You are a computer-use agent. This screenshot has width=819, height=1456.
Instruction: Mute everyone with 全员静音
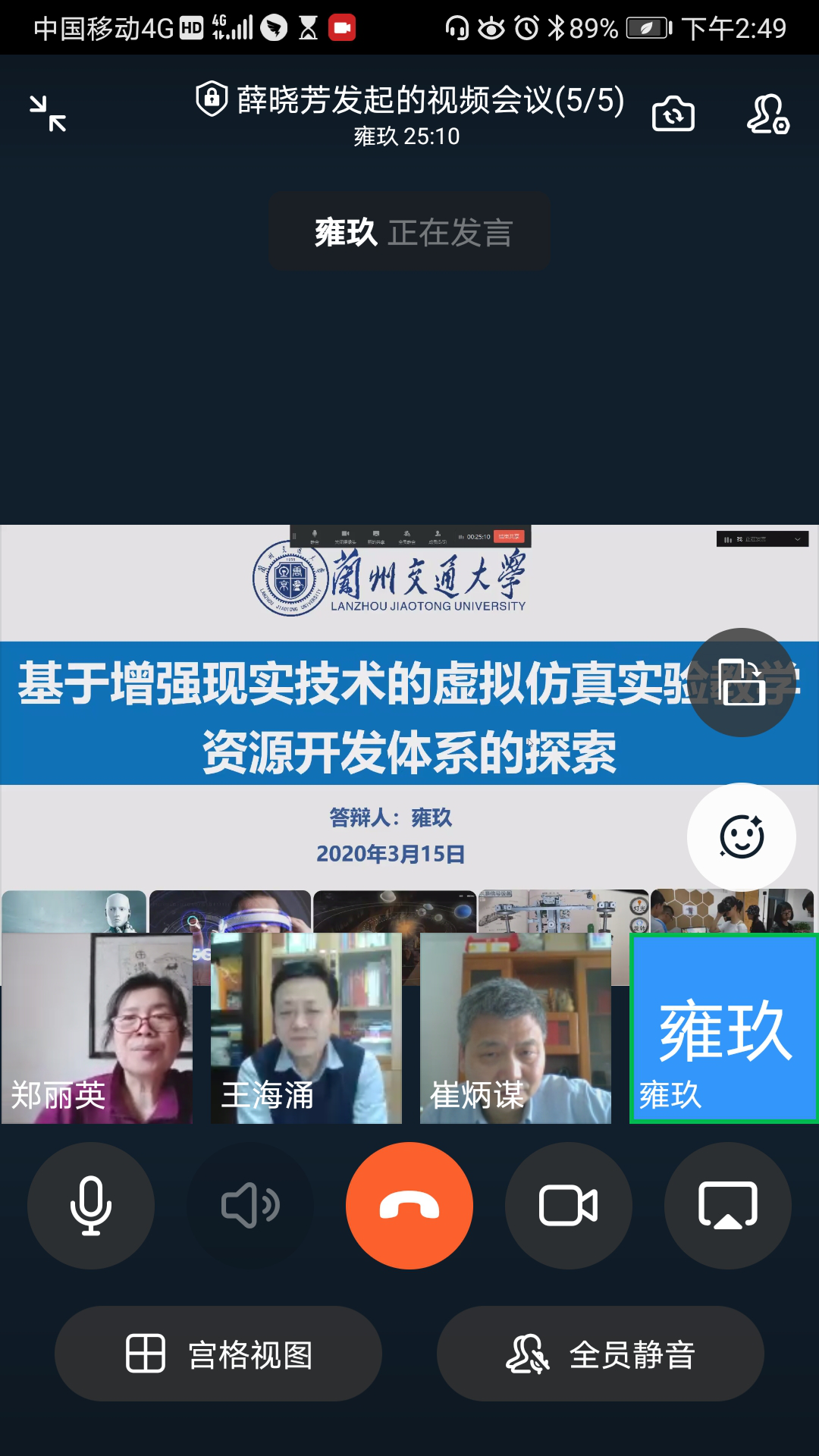(601, 1354)
